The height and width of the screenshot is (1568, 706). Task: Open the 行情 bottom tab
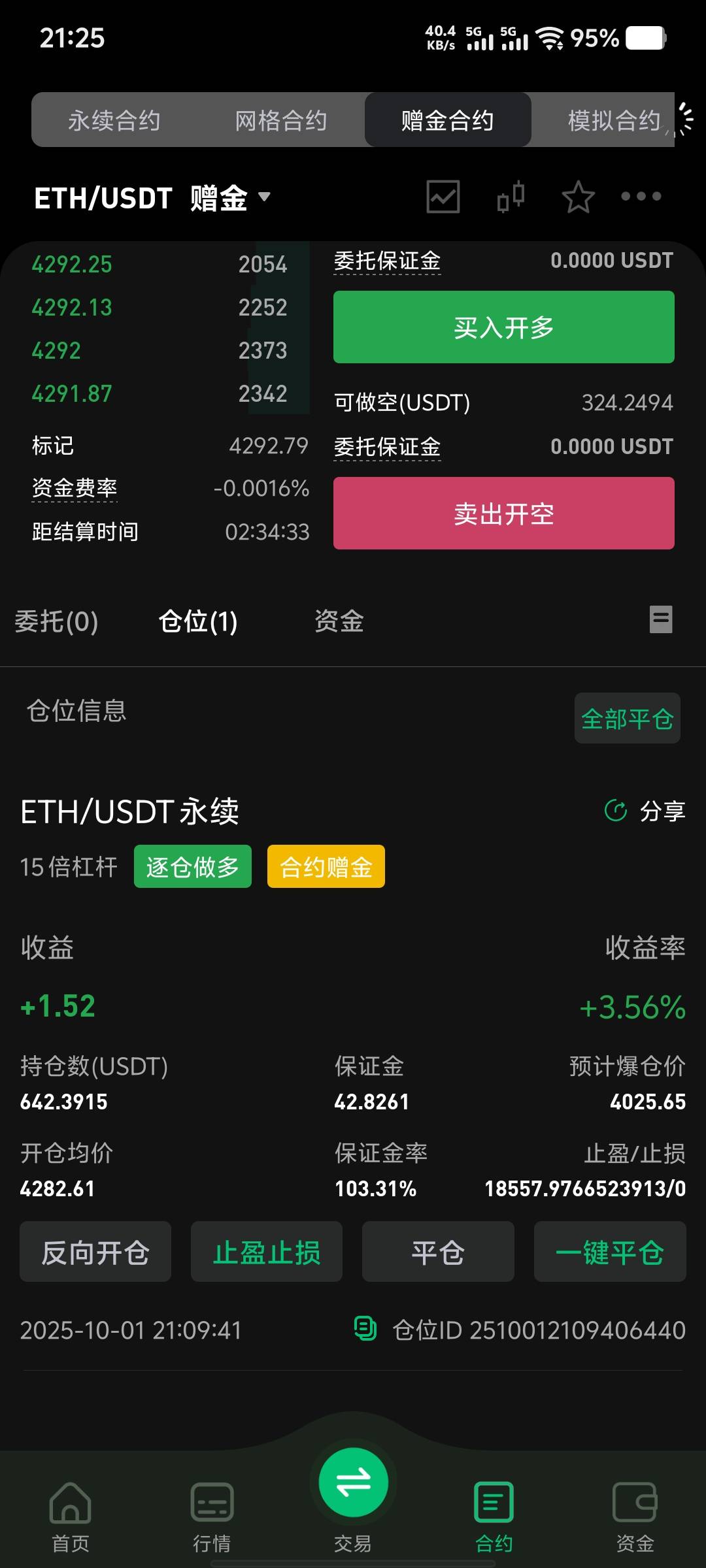[212, 1517]
